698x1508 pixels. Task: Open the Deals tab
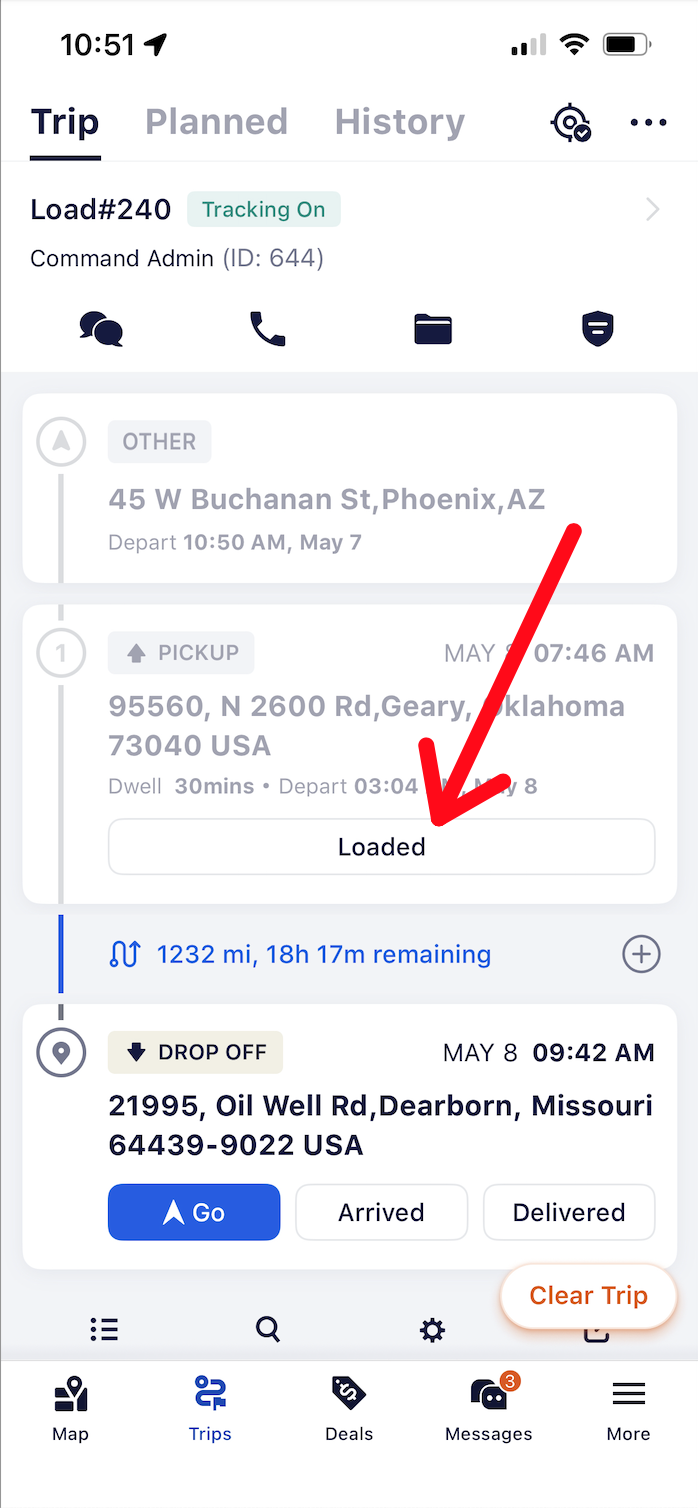click(x=349, y=1409)
